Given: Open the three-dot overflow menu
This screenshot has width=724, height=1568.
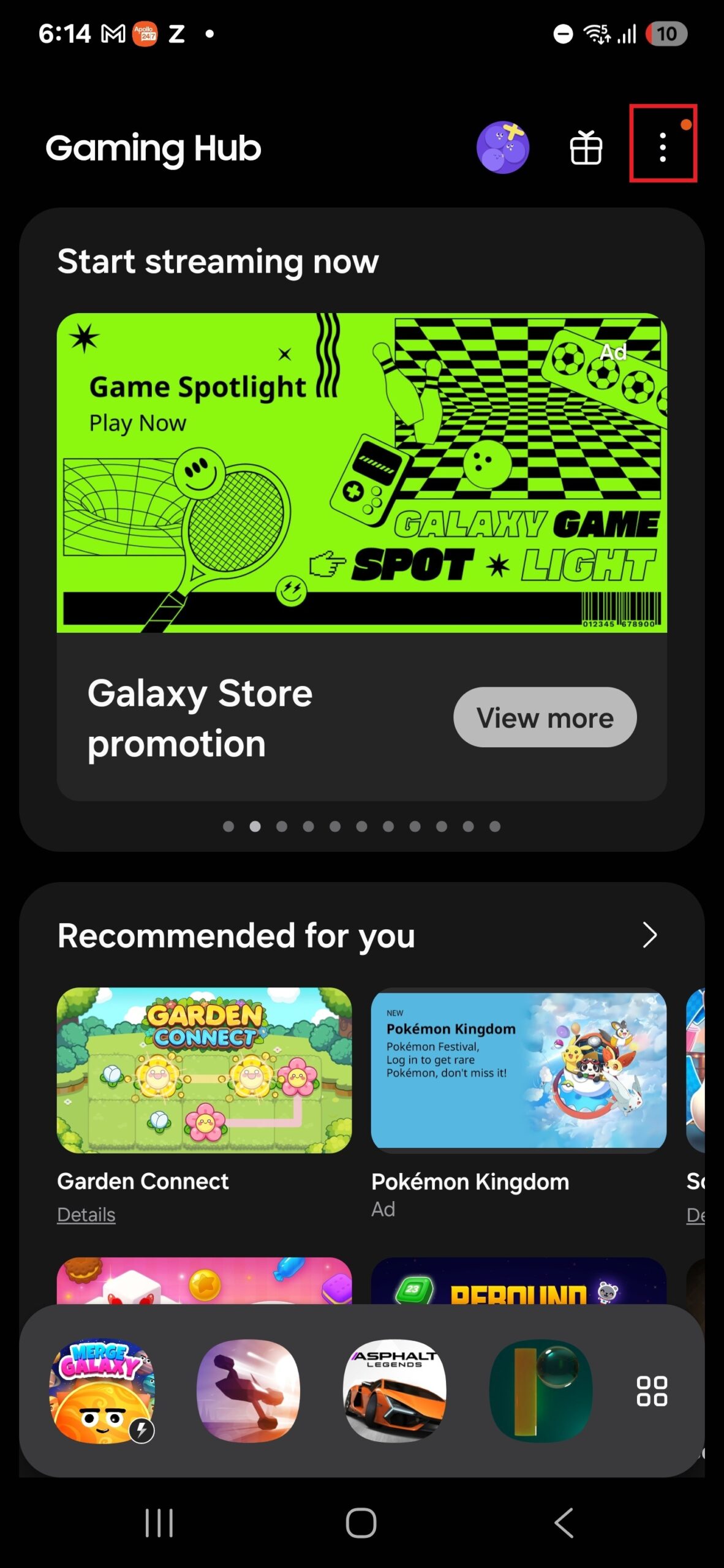Looking at the screenshot, I should pos(662,147).
